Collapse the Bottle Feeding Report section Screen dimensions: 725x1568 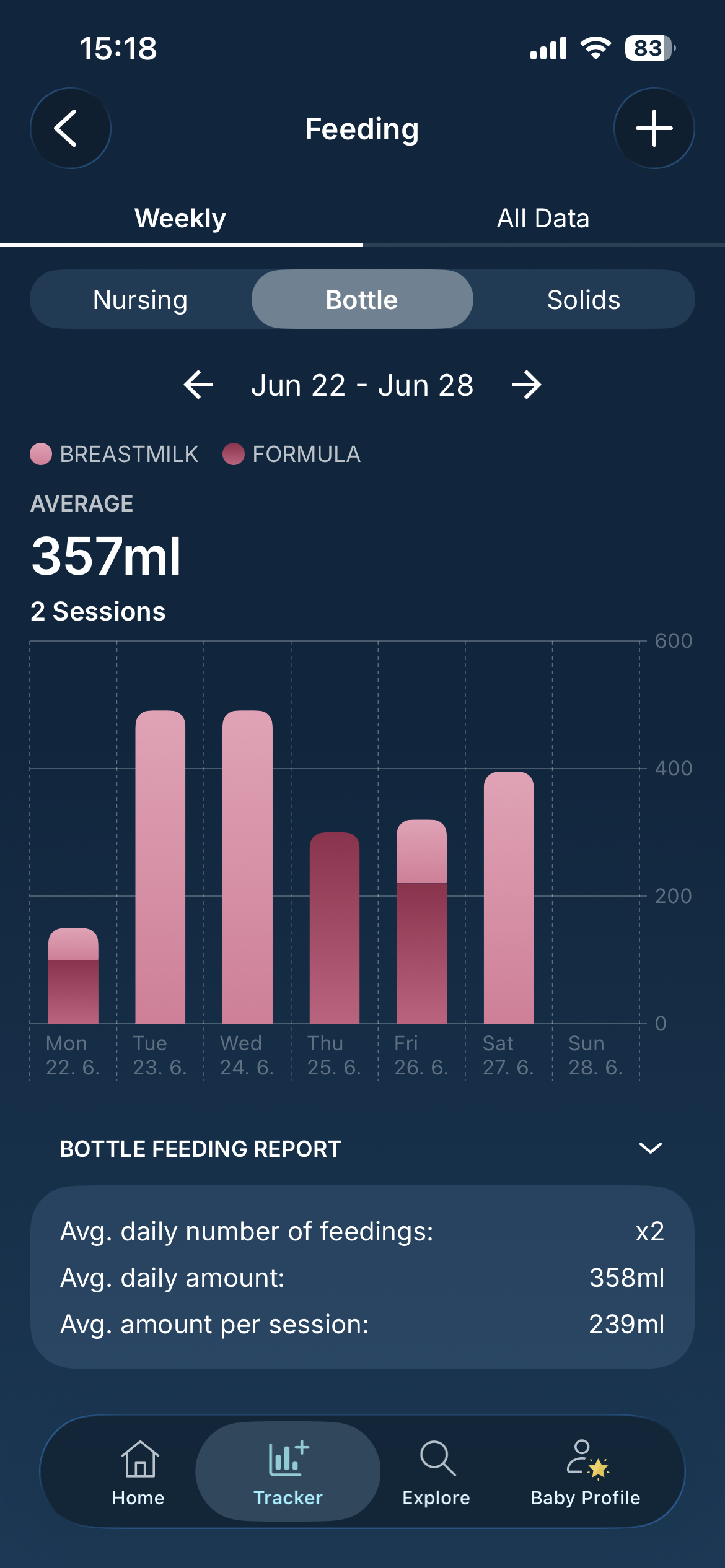(x=650, y=1148)
